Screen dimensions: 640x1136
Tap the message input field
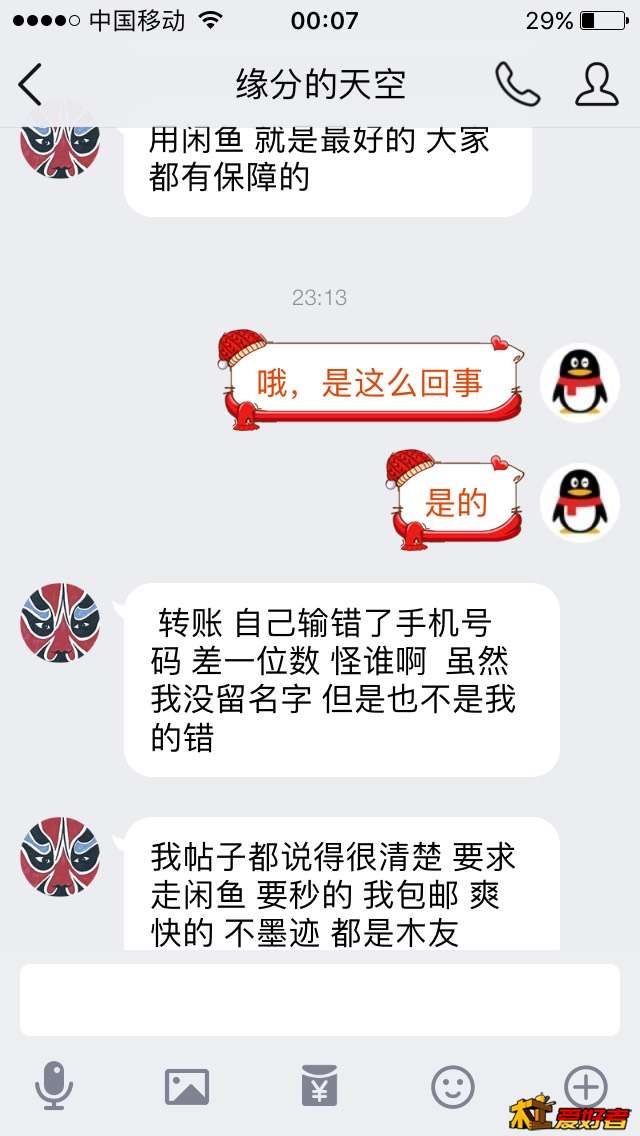(320, 999)
